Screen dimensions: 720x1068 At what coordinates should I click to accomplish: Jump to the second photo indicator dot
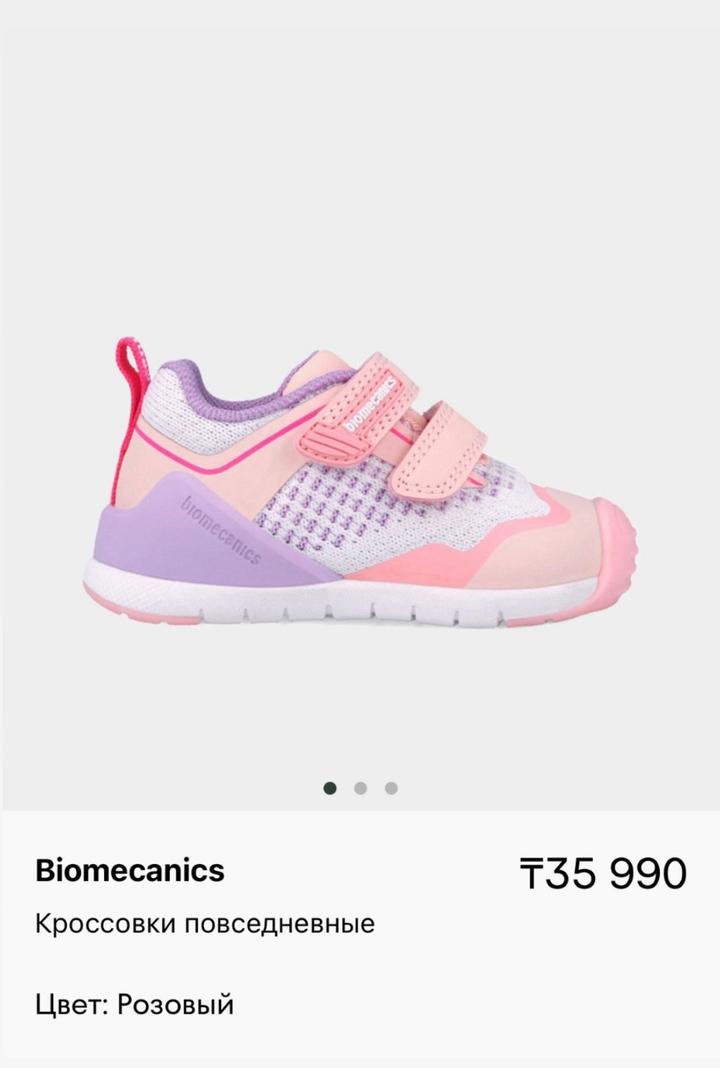pyautogui.click(x=361, y=788)
